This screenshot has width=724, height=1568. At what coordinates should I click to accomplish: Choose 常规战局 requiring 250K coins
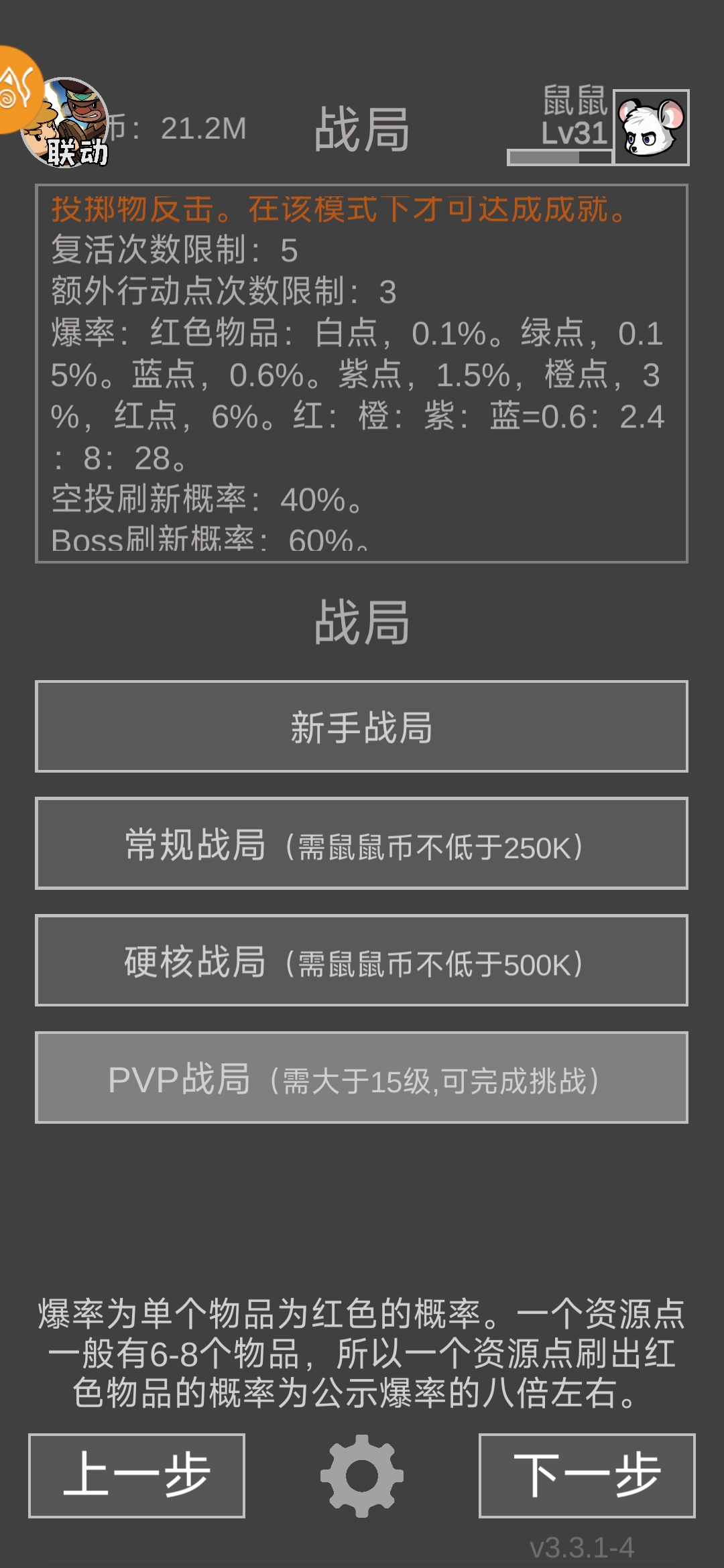pyautogui.click(x=361, y=844)
